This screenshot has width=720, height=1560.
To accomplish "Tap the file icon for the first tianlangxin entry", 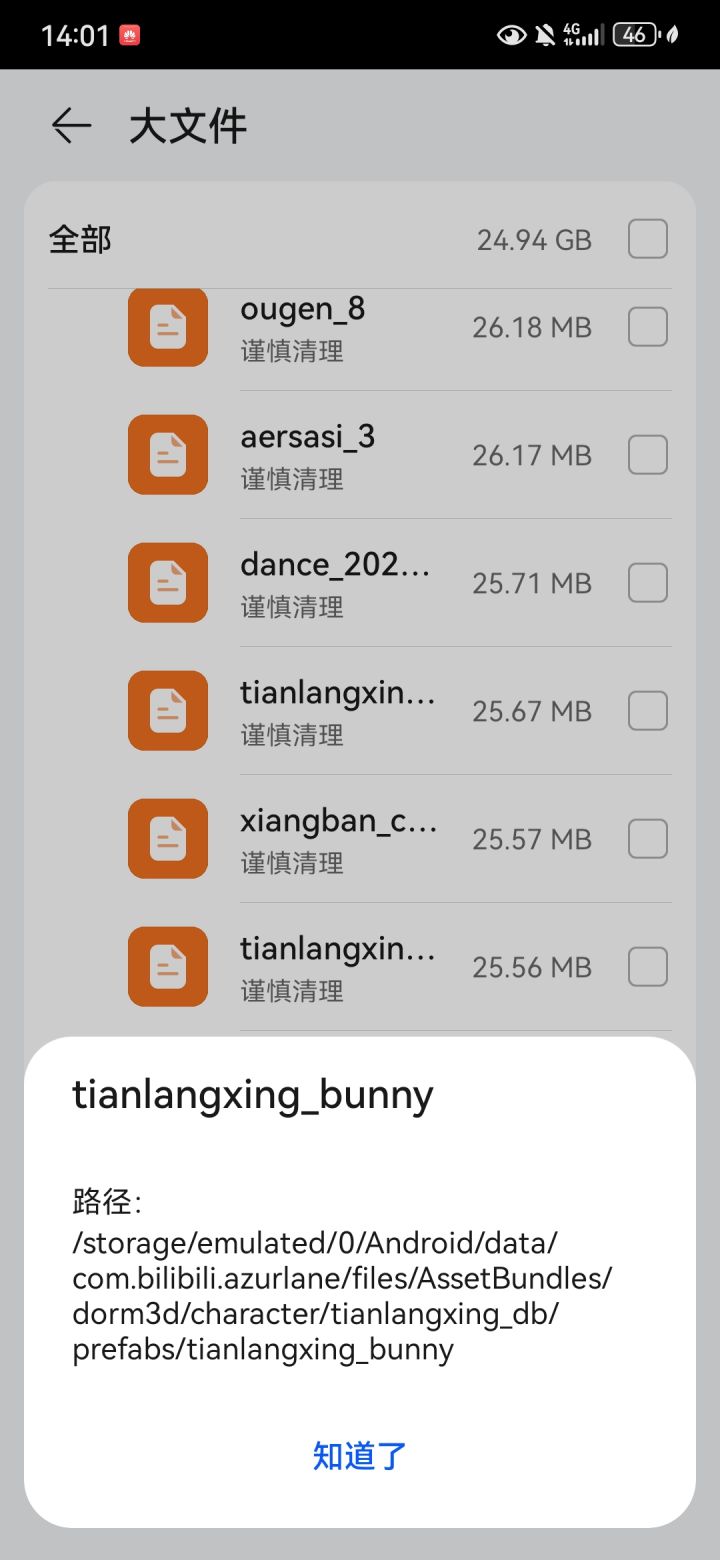I will 167,711.
